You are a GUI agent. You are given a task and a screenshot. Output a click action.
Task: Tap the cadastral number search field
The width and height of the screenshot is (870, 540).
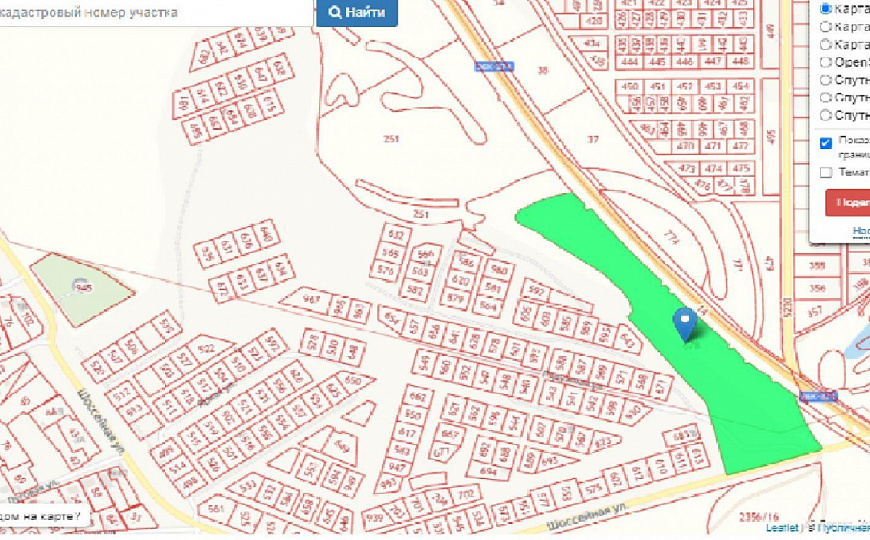click(x=150, y=13)
